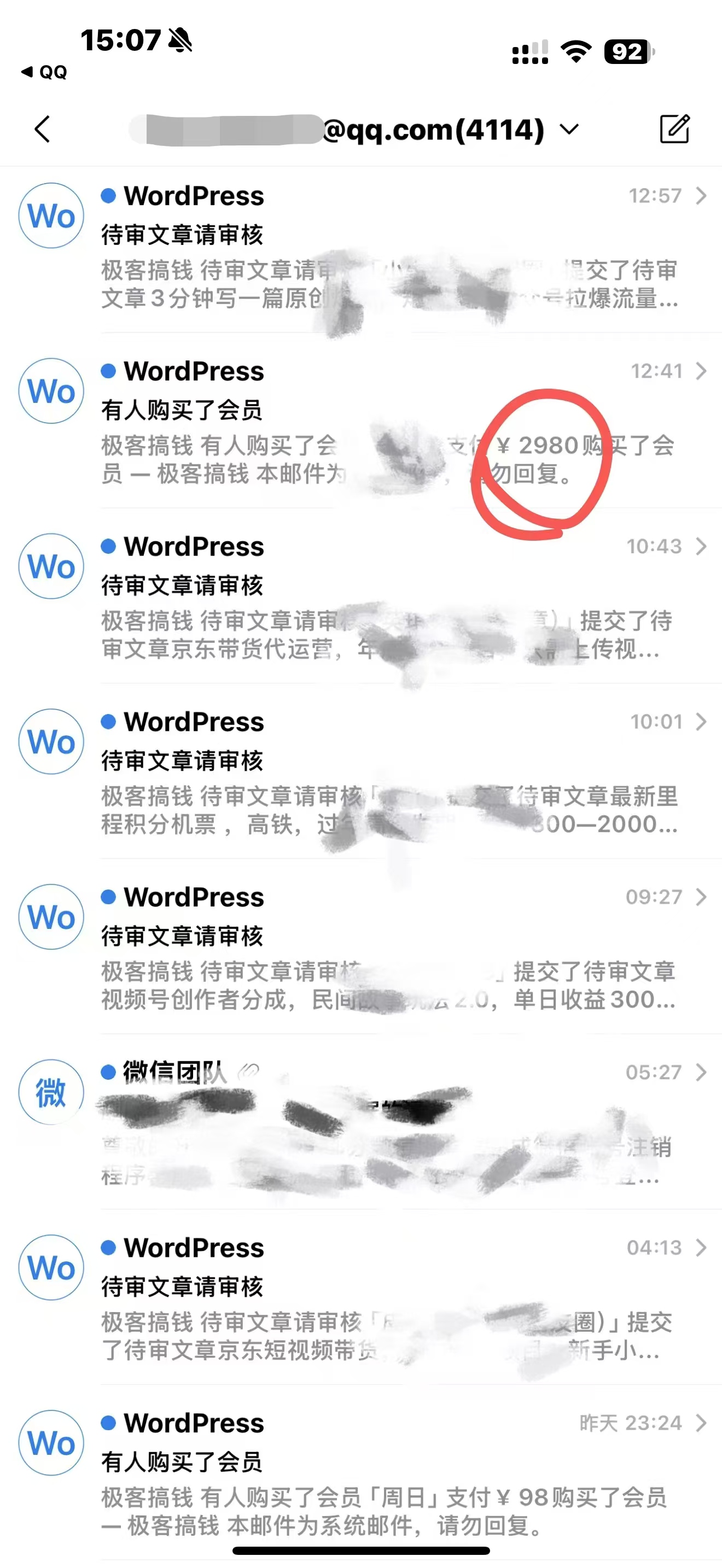Screen dimensions: 722x1568
Task: Tap '◀ QQ' in the status bar
Action: pyautogui.click(x=42, y=72)
